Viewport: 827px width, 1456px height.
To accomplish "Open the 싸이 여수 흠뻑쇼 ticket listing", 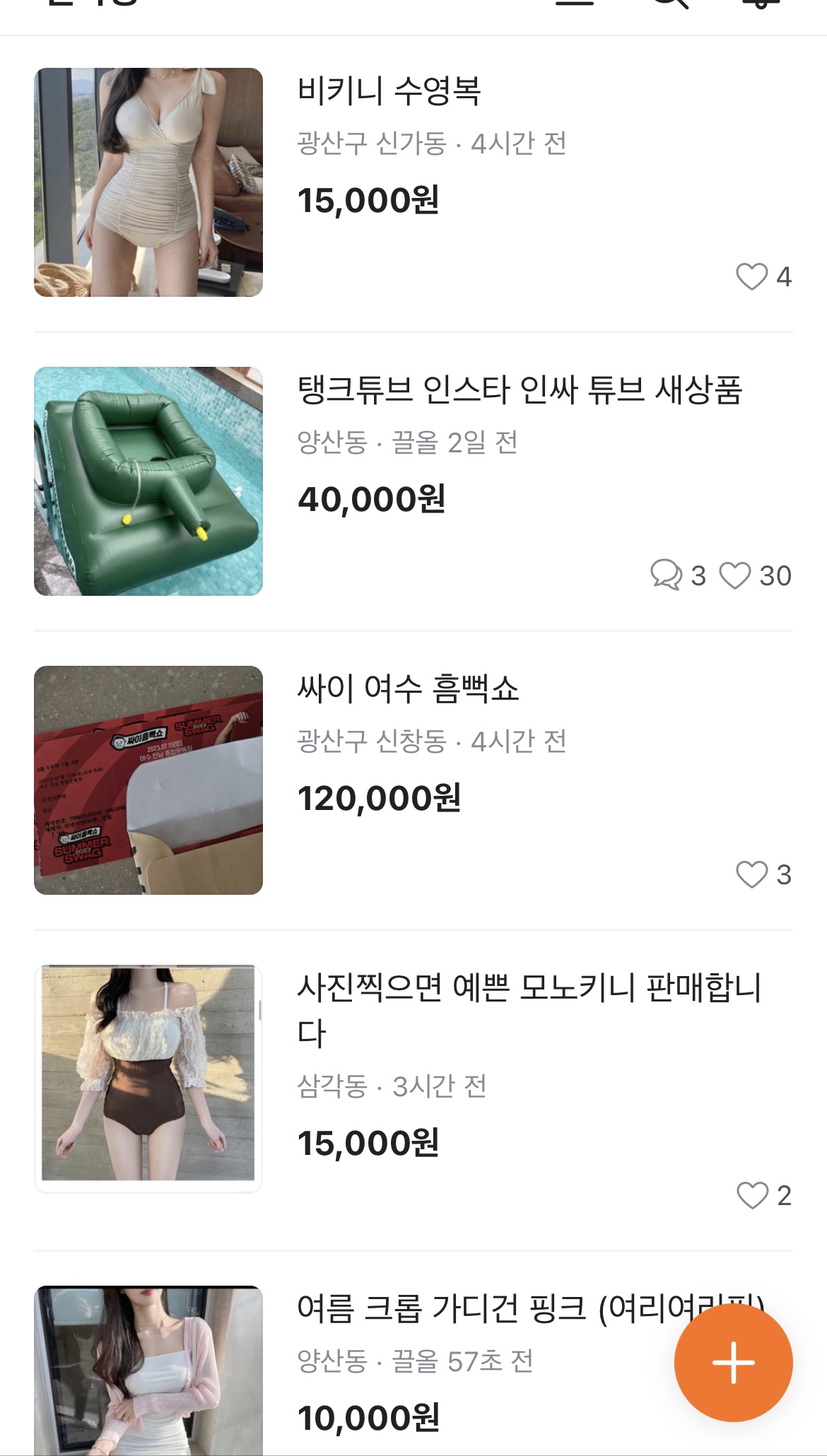I will (408, 689).
